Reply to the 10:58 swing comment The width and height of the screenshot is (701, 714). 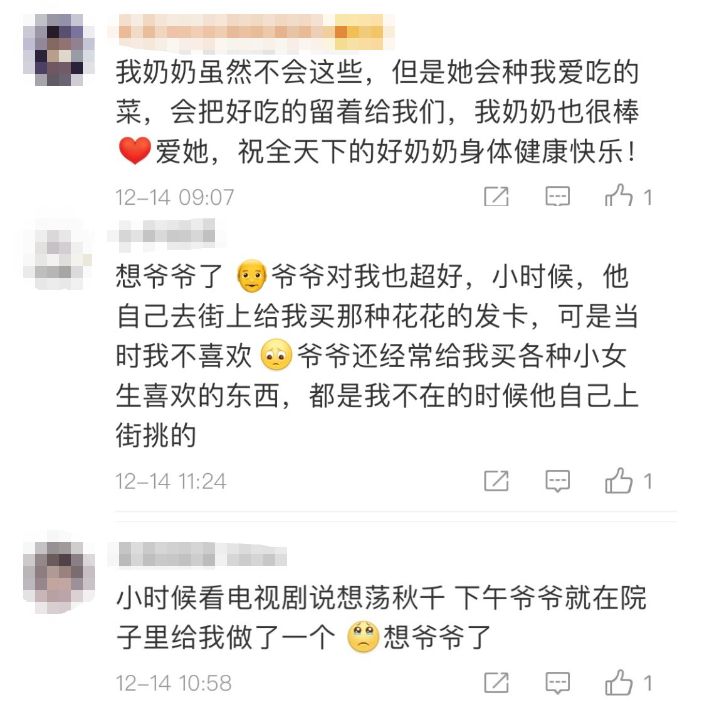coord(558,684)
